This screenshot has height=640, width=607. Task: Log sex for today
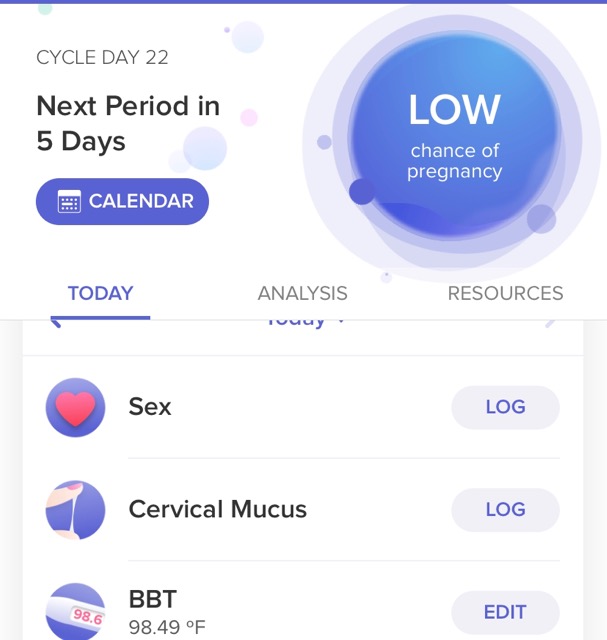(x=505, y=407)
